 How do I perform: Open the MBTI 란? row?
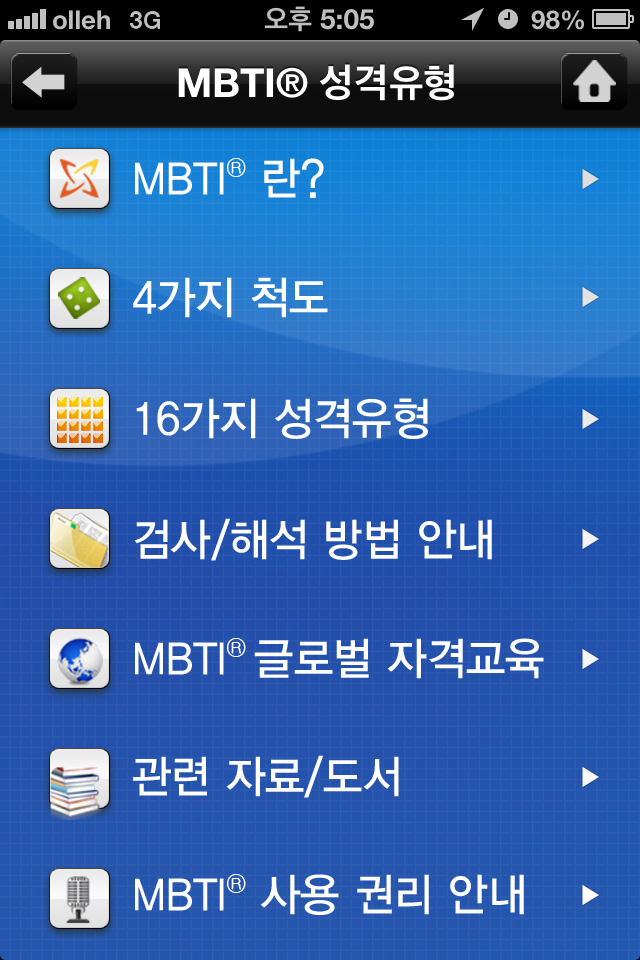coord(320,180)
